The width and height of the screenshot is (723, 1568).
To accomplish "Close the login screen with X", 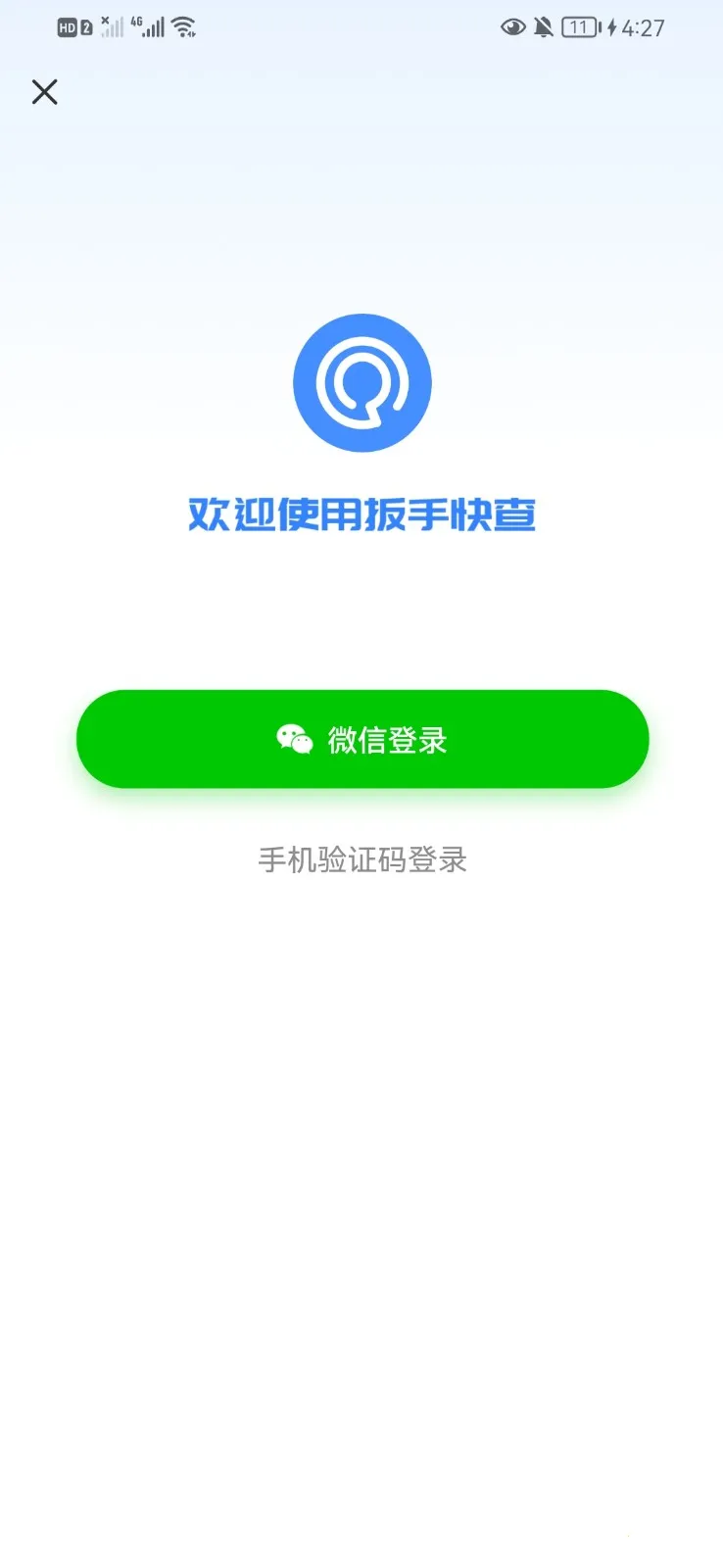I will [45, 92].
